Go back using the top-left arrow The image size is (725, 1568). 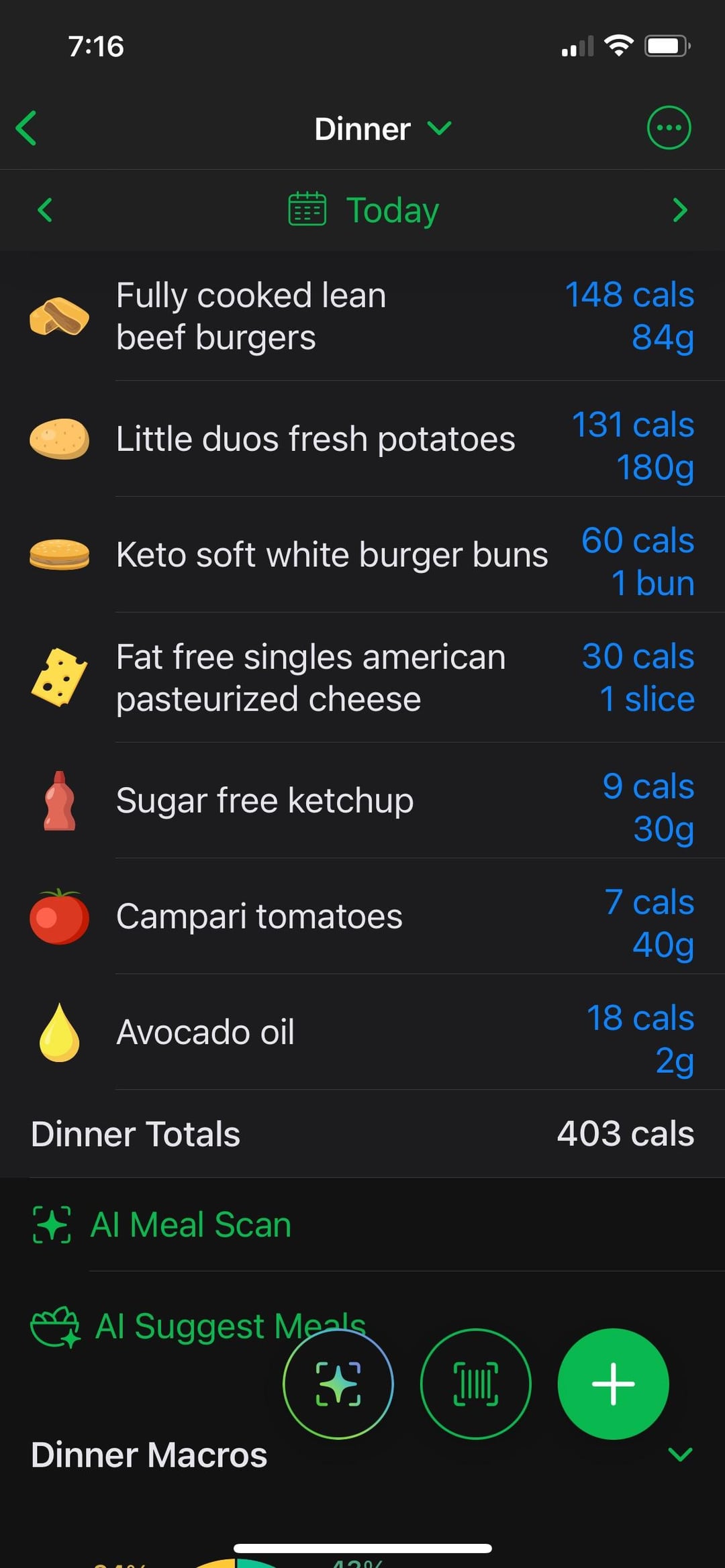(x=27, y=128)
